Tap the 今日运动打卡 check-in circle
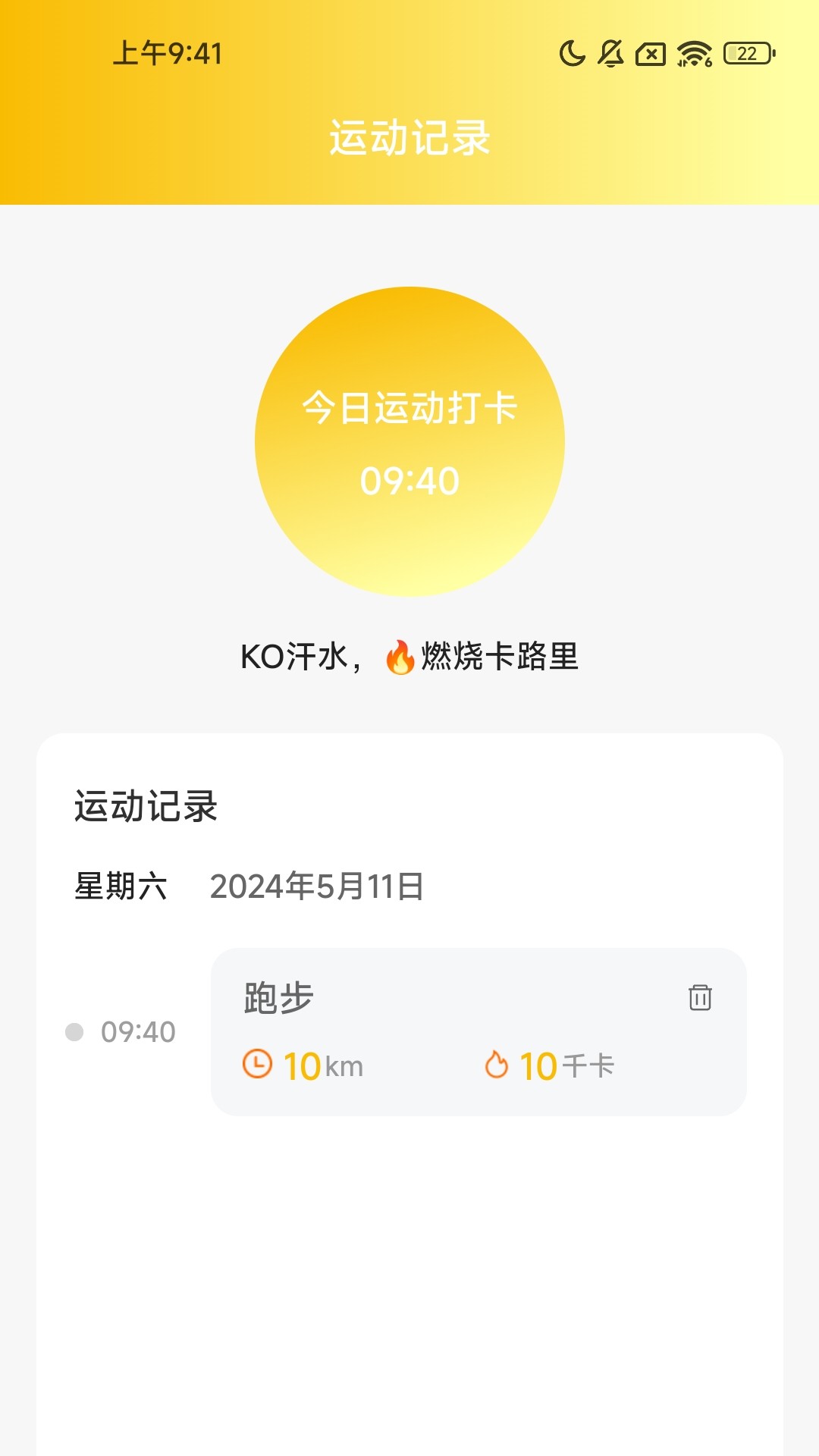Viewport: 819px width, 1456px height. [409, 440]
